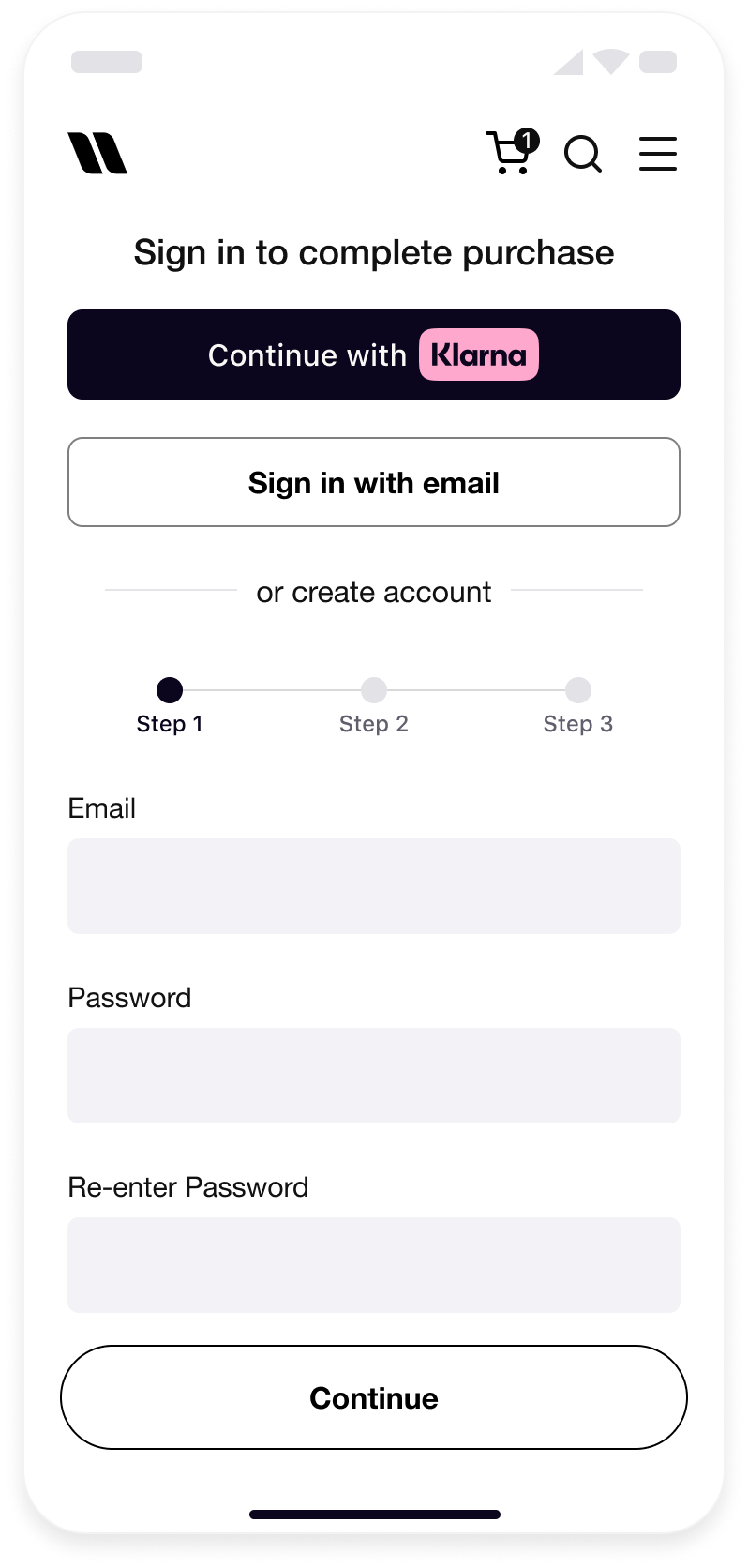Focus the Email field
Image resolution: width=748 pixels, height=1568 pixels.
coord(373,886)
